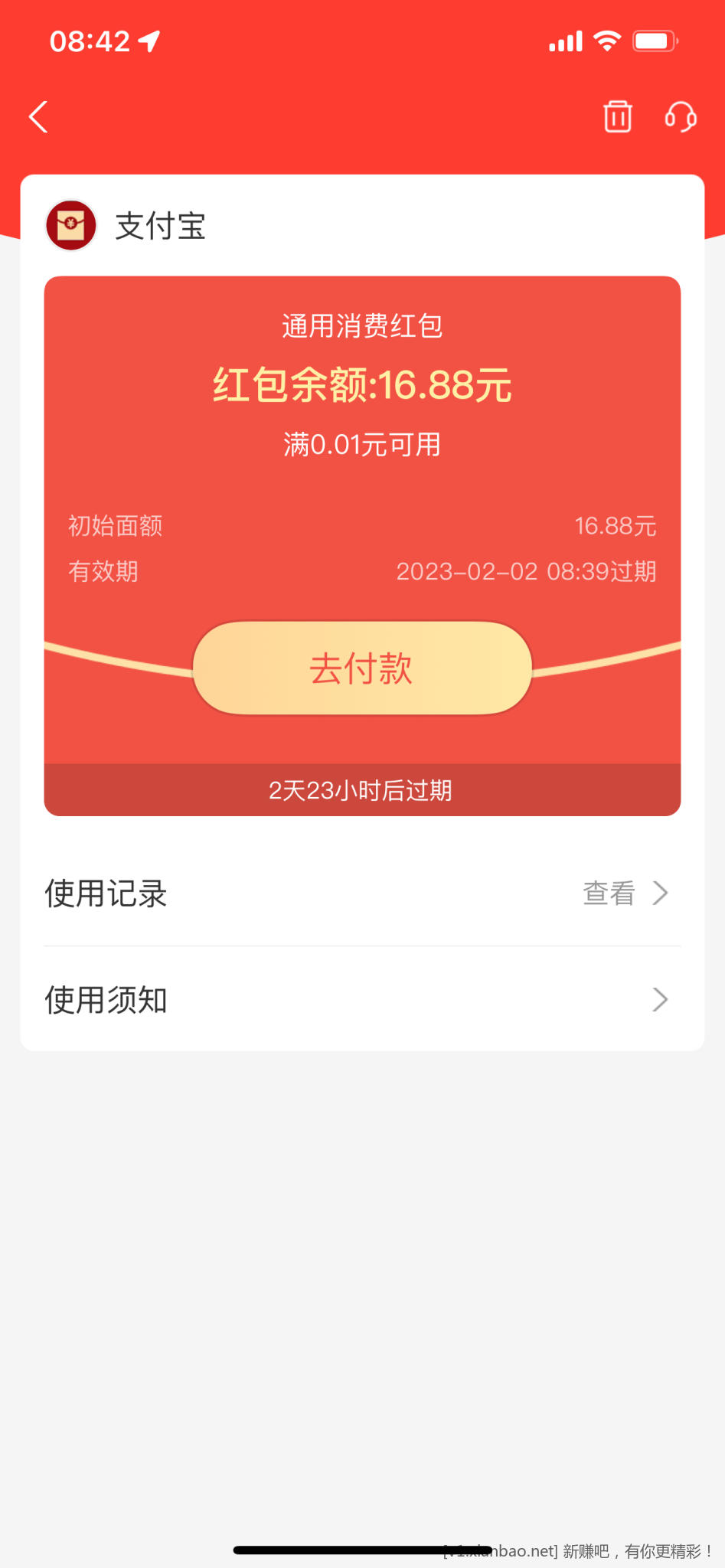
Task: Tap the 去付款 button
Action: coord(362,668)
